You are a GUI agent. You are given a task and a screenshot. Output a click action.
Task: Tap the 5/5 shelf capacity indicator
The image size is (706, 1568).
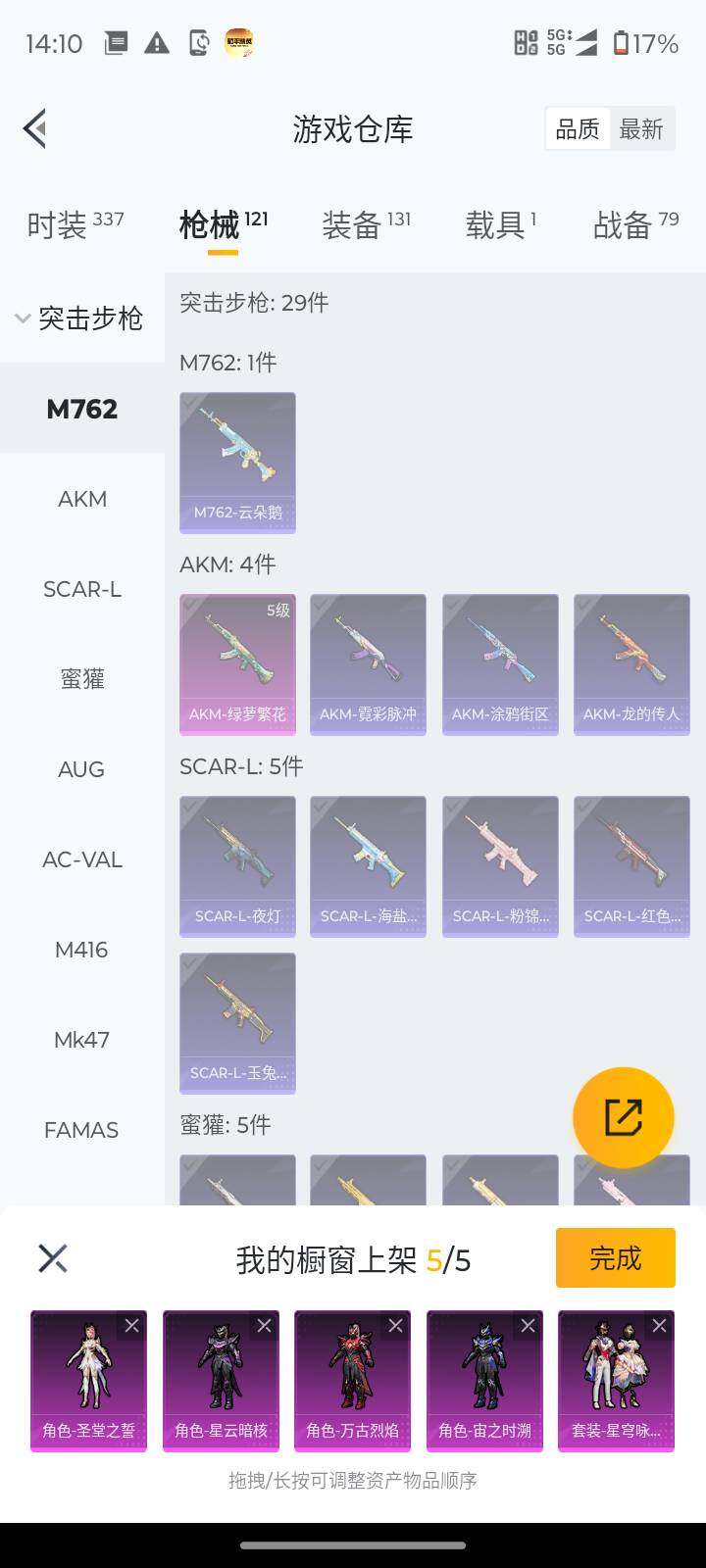pos(447,1259)
